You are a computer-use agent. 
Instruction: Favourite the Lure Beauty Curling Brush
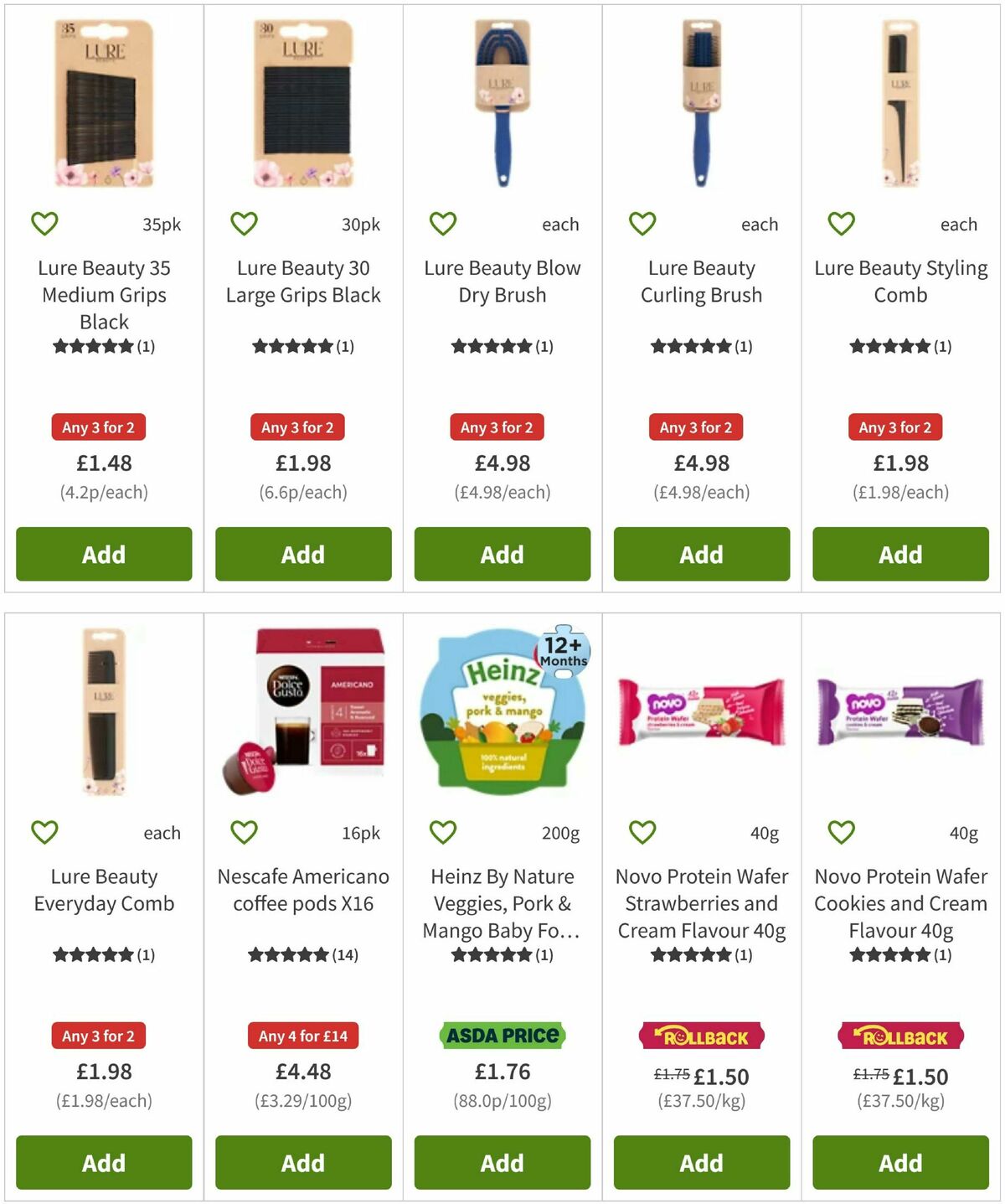(641, 224)
